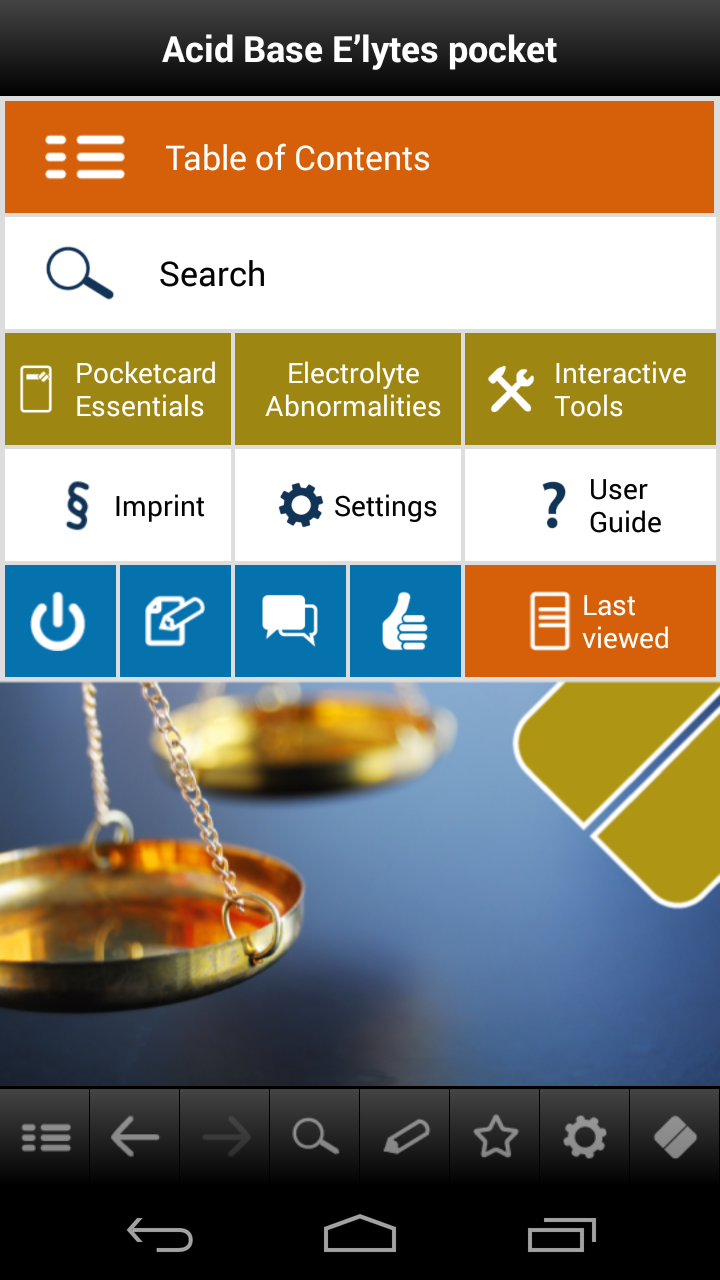Open Electrolyte Abnormalities section
The width and height of the screenshot is (720, 1280).
click(x=348, y=390)
